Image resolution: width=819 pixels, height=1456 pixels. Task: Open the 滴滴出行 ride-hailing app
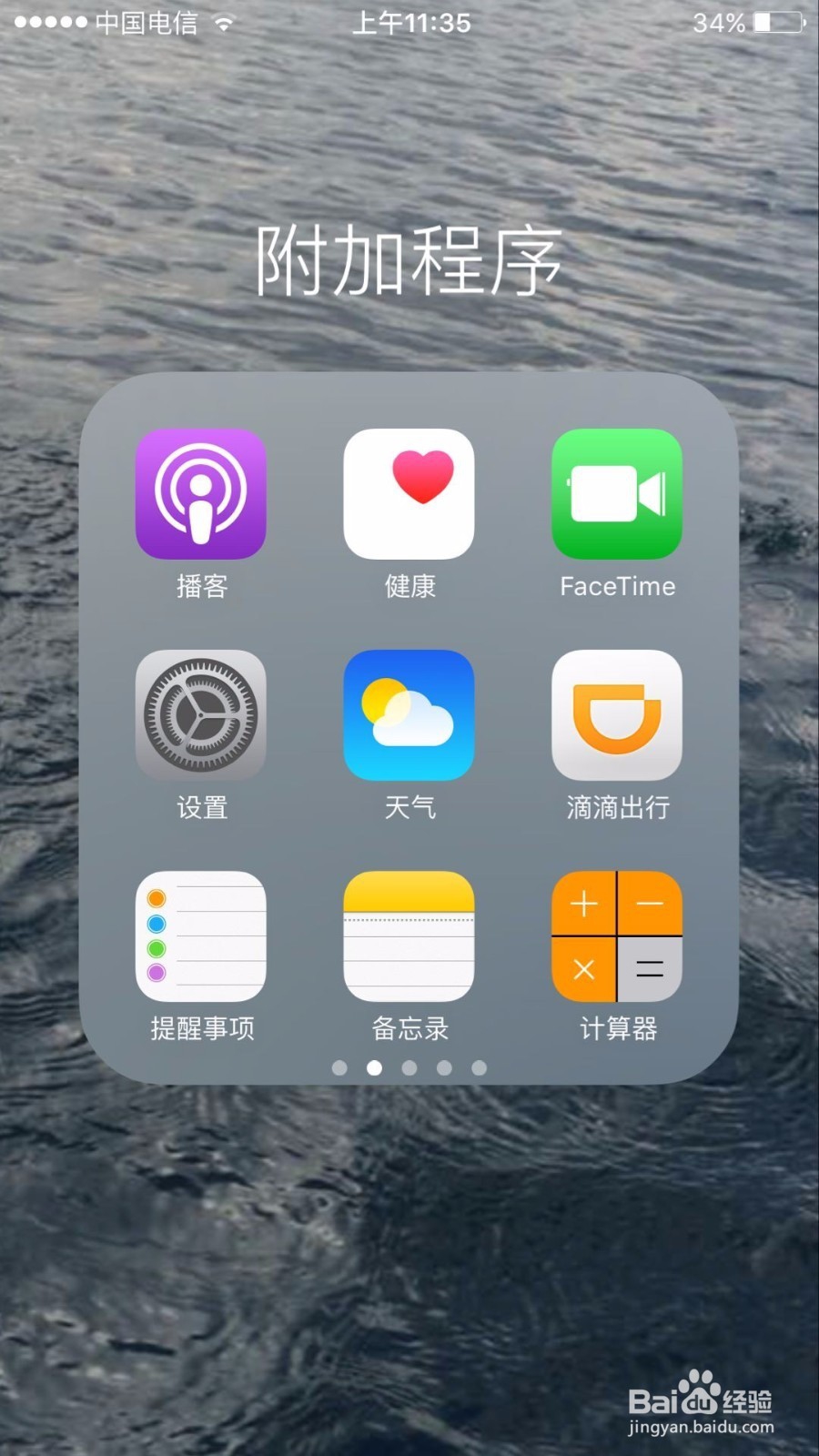click(616, 715)
